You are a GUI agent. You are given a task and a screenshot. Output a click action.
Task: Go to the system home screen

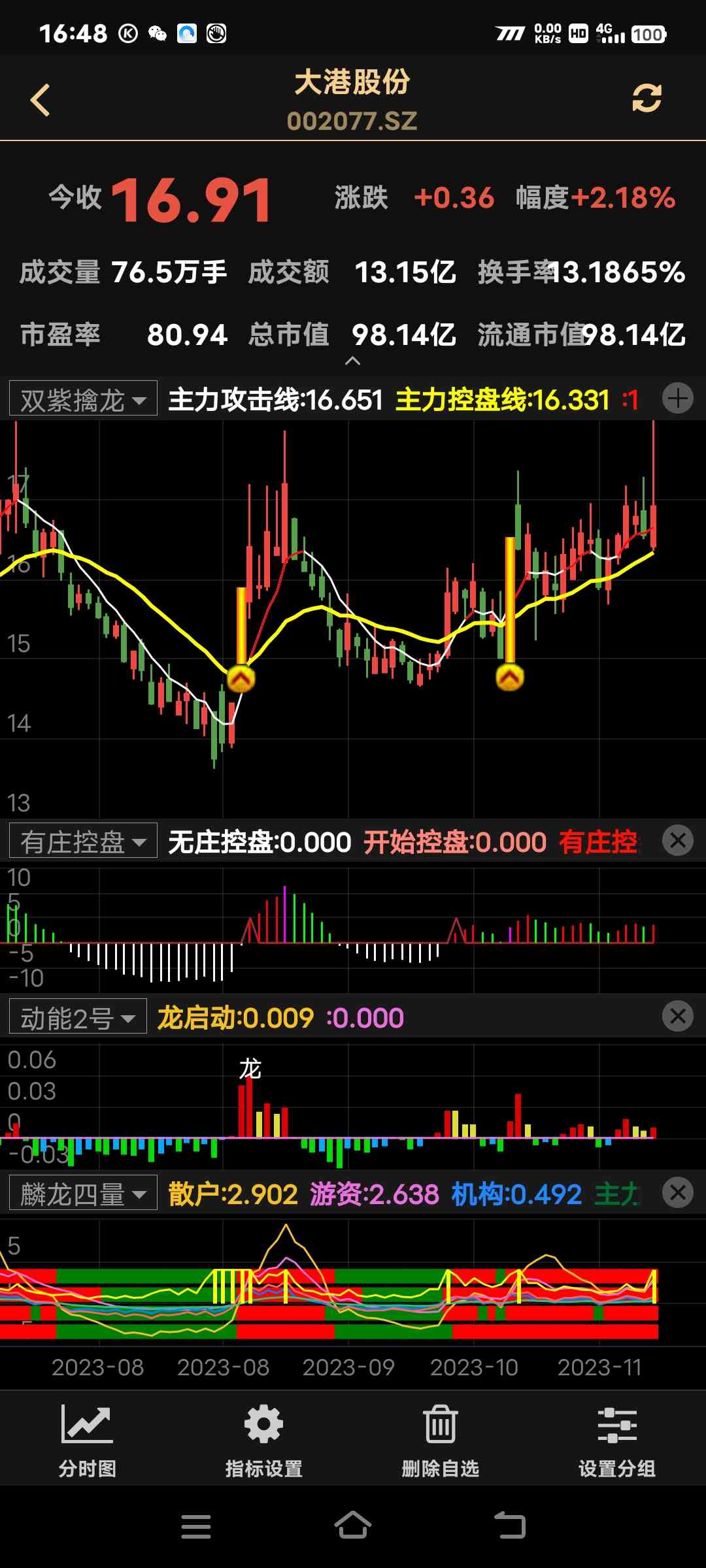pyautogui.click(x=353, y=1526)
